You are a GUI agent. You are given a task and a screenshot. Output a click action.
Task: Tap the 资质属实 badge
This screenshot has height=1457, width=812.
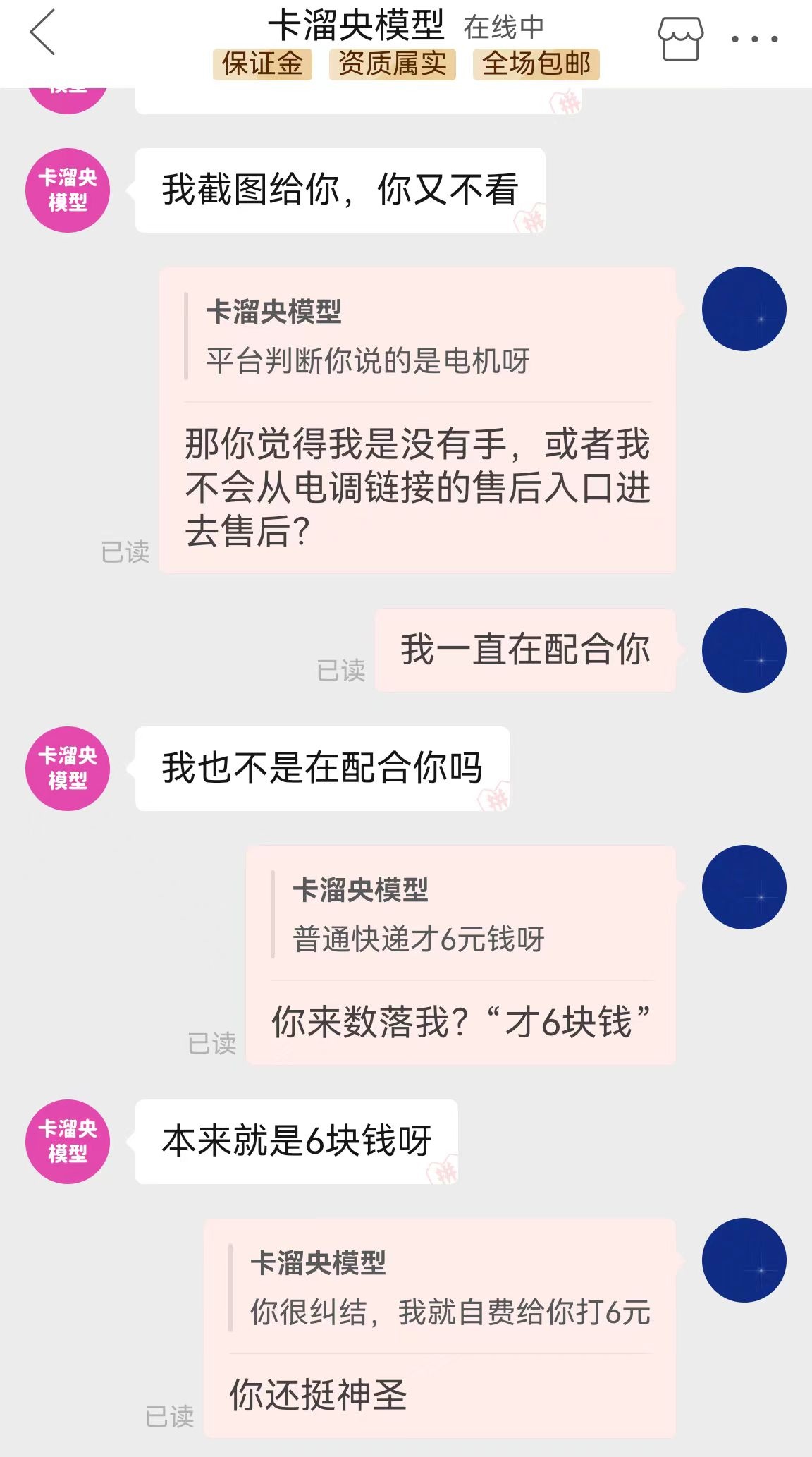click(392, 64)
